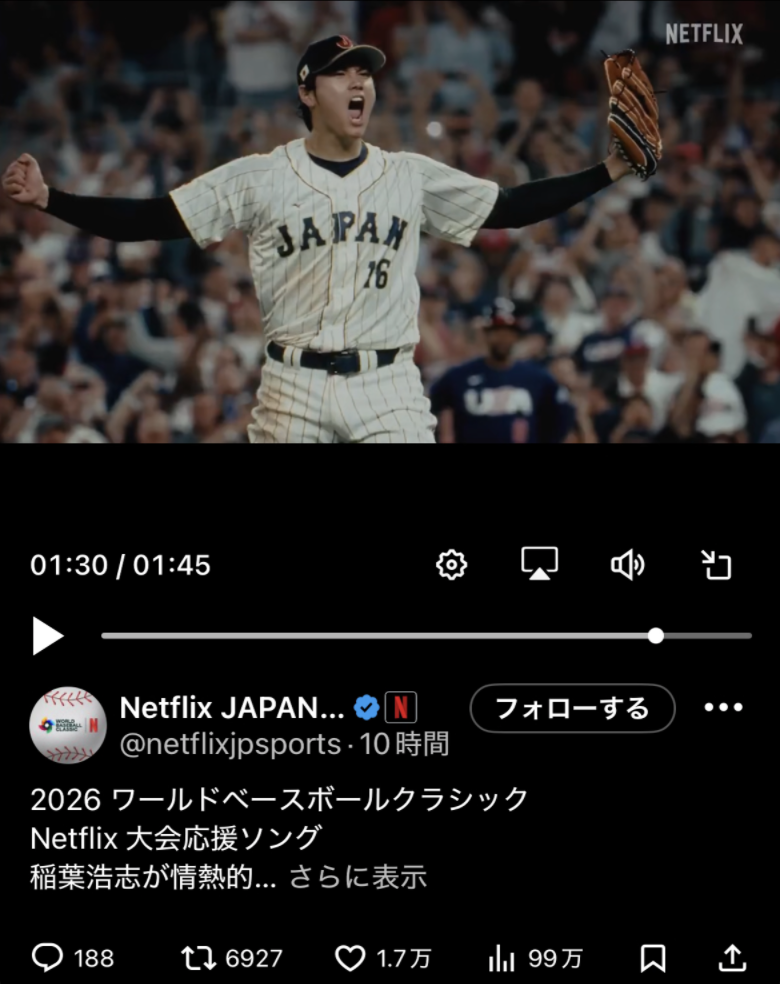The height and width of the screenshot is (984, 780).
Task: Open video settings gear
Action: tap(452, 565)
